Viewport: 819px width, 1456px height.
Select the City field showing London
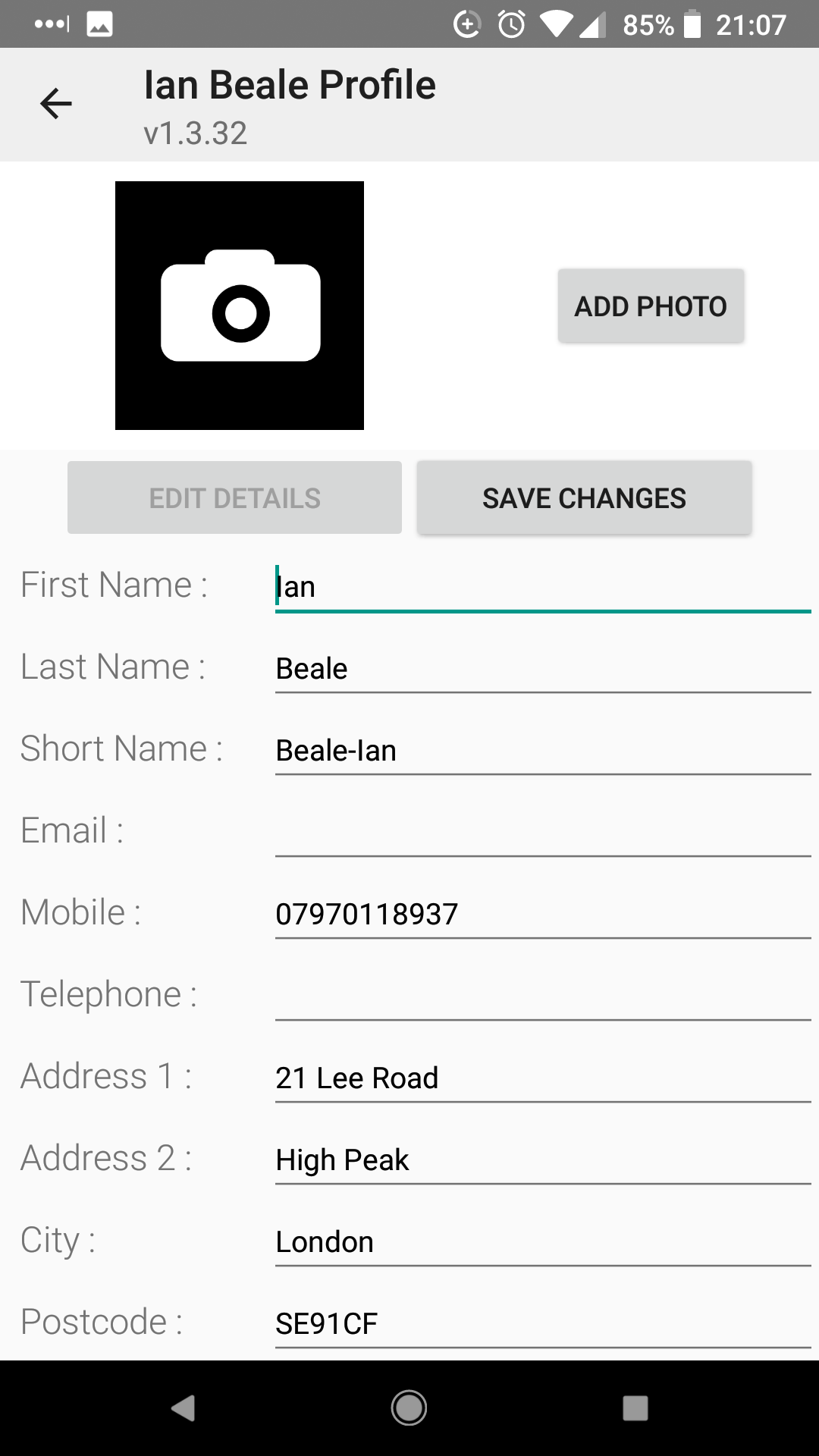[542, 1241]
